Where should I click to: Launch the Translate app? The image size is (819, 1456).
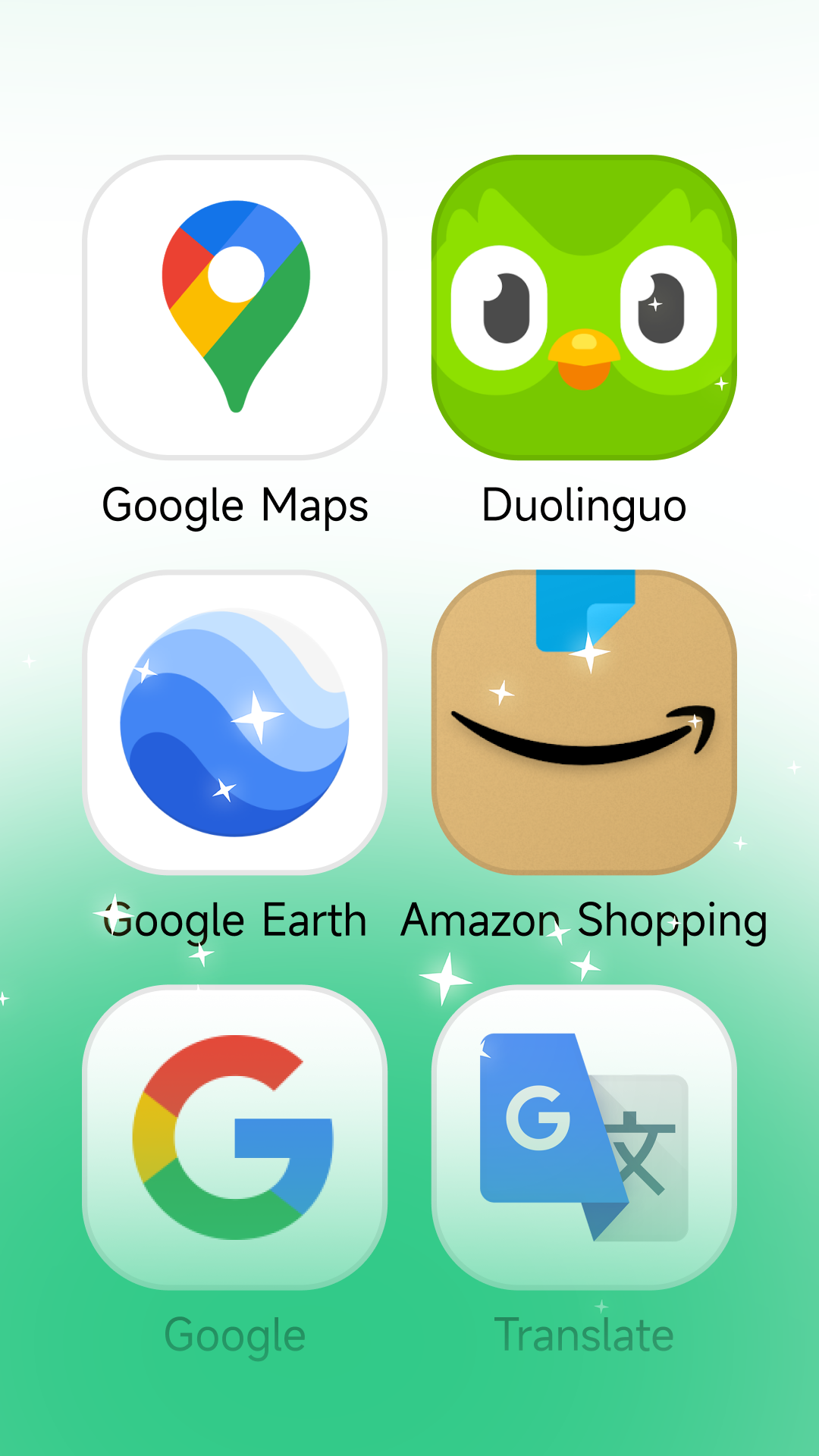click(584, 1137)
